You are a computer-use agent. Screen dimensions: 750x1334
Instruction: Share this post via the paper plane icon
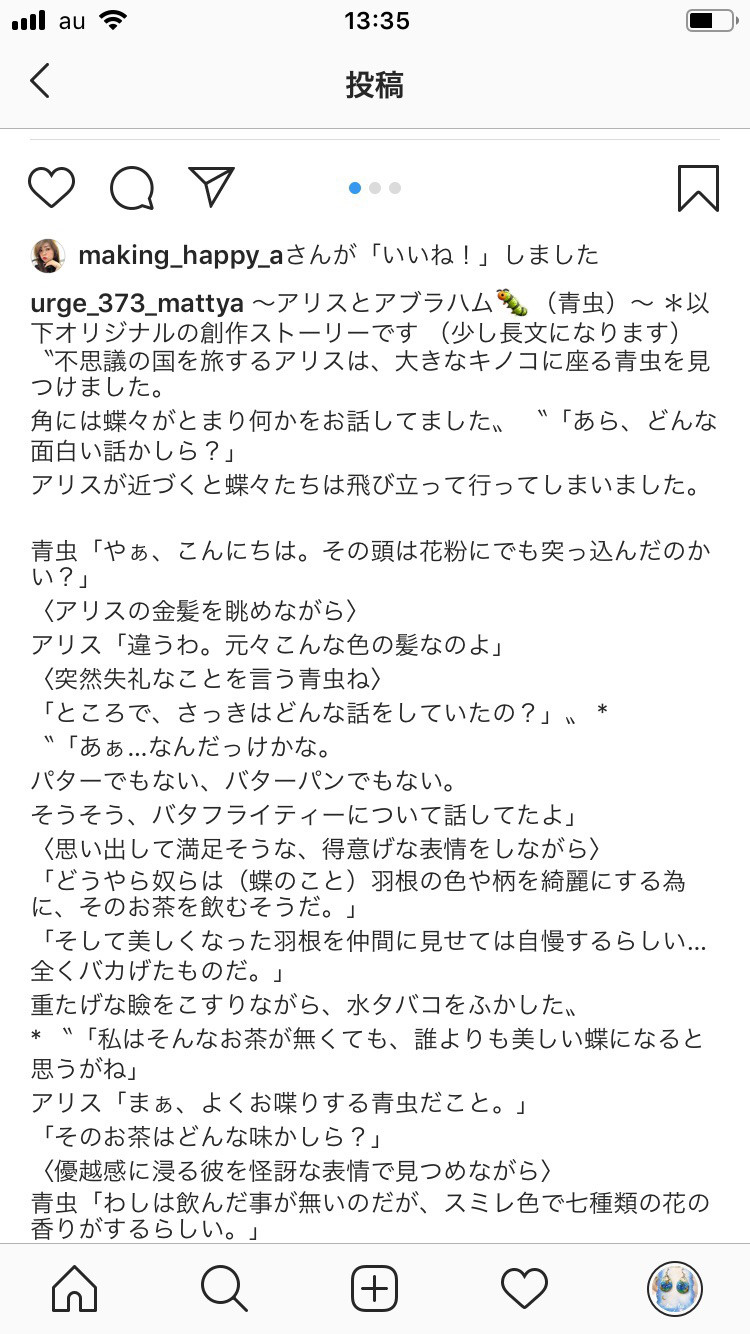pyautogui.click(x=211, y=187)
